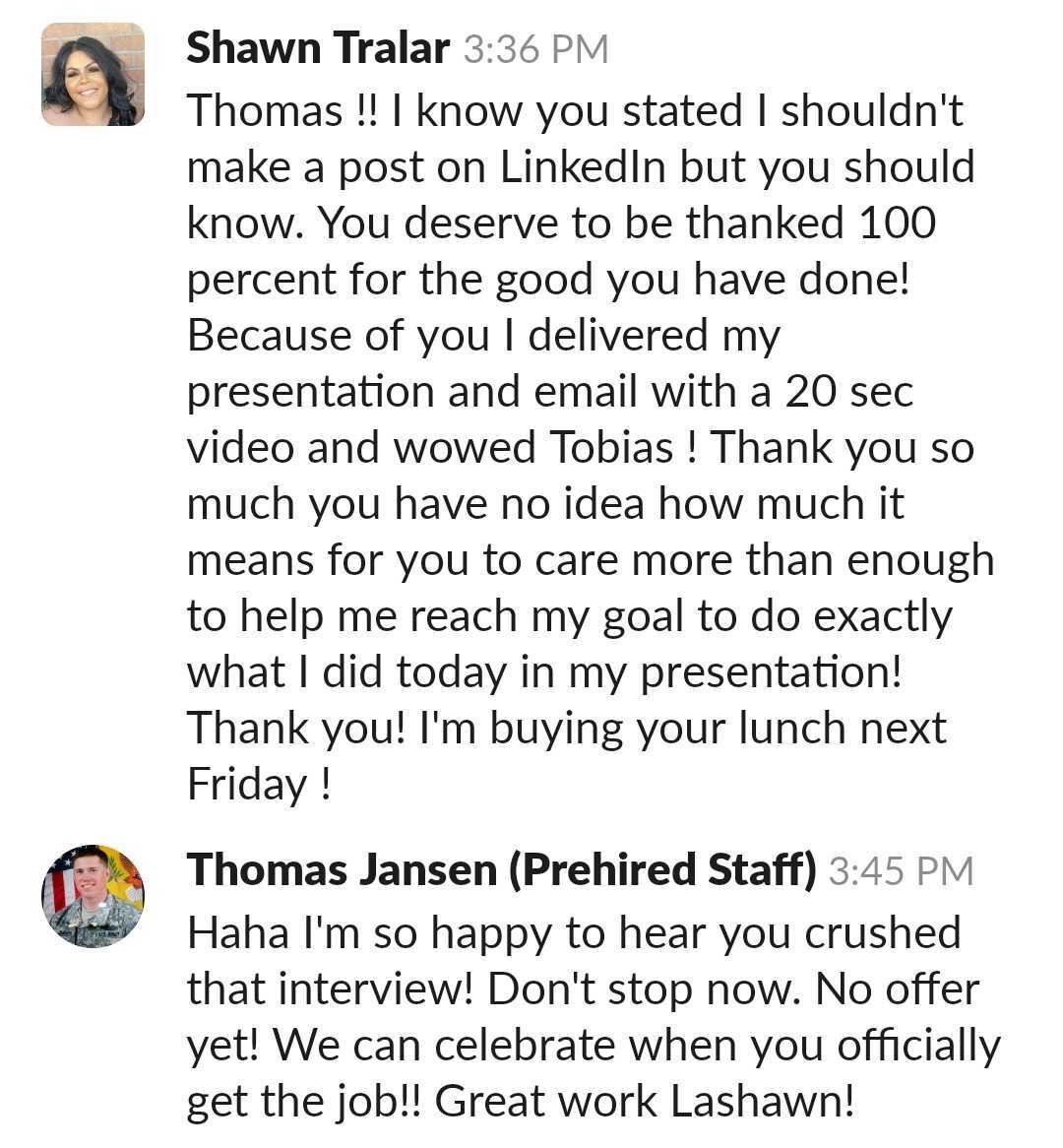1063x1148 pixels.
Task: Tap the sender name Shawn Tralar
Action: 317,47
